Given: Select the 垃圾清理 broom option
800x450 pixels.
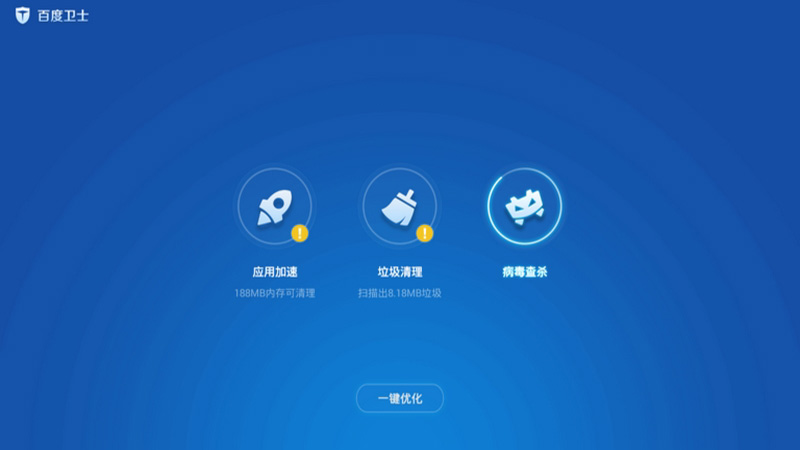Looking at the screenshot, I should pyautogui.click(x=399, y=208).
